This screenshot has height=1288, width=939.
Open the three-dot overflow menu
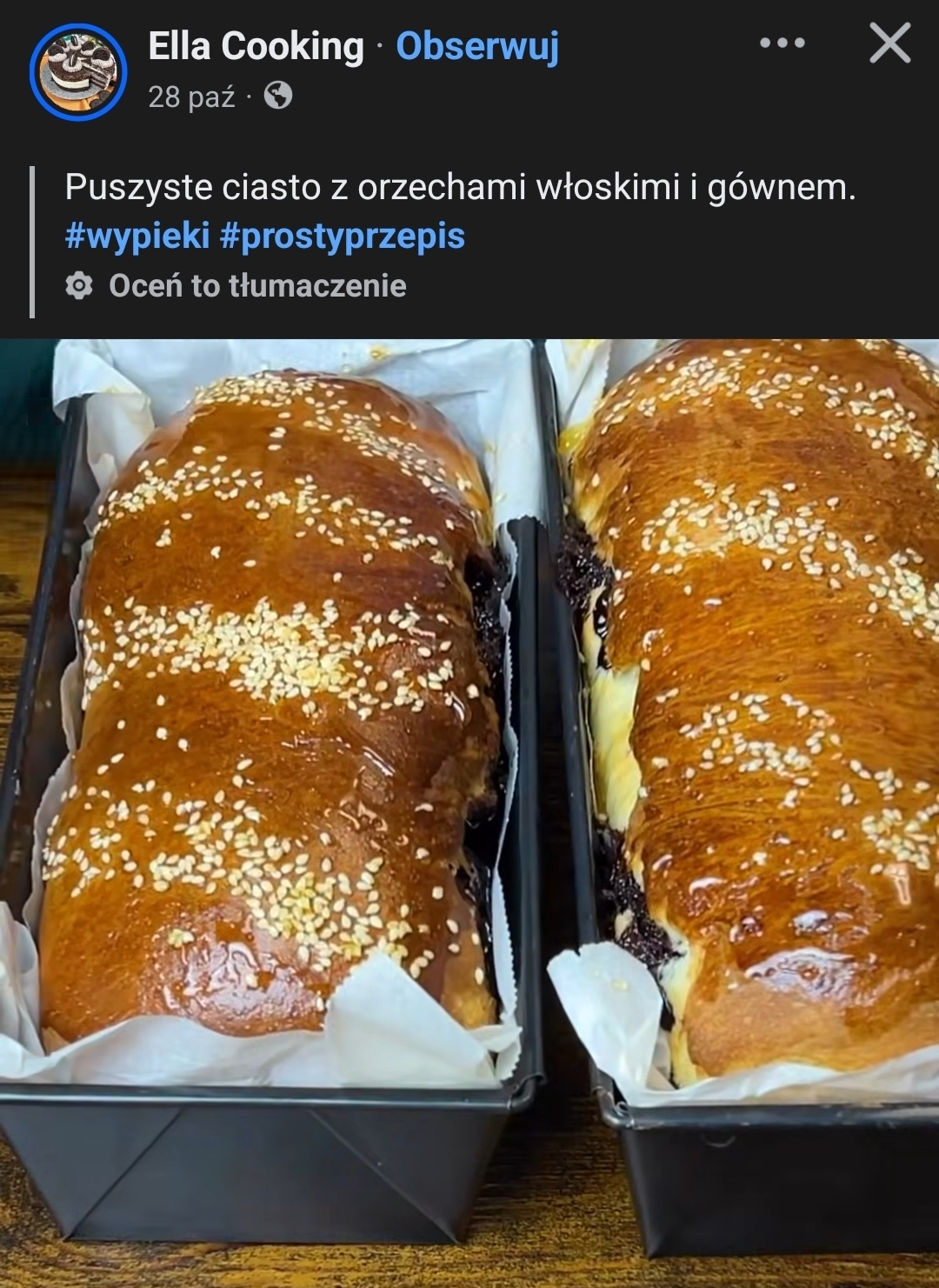(x=782, y=43)
